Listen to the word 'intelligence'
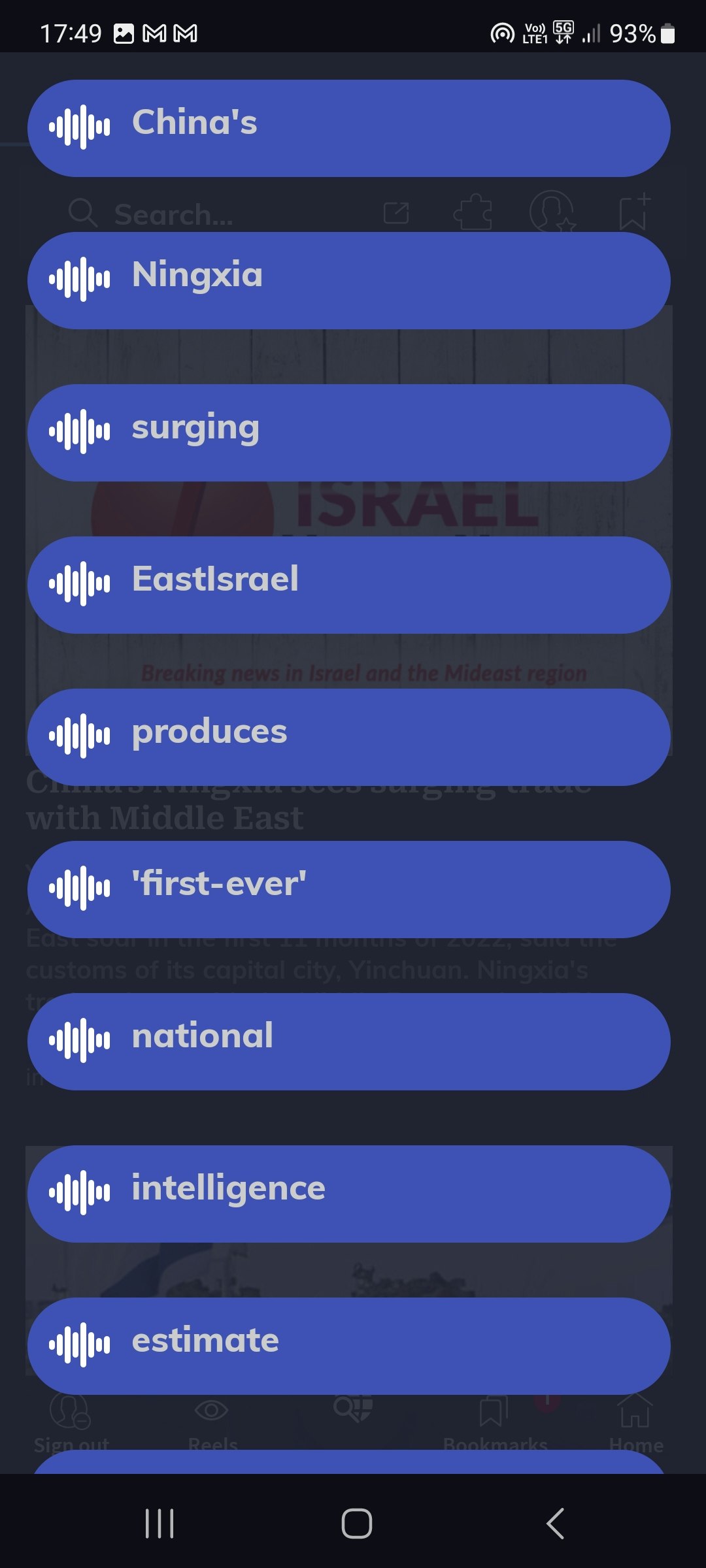The width and height of the screenshot is (706, 1568). pyautogui.click(x=348, y=1194)
